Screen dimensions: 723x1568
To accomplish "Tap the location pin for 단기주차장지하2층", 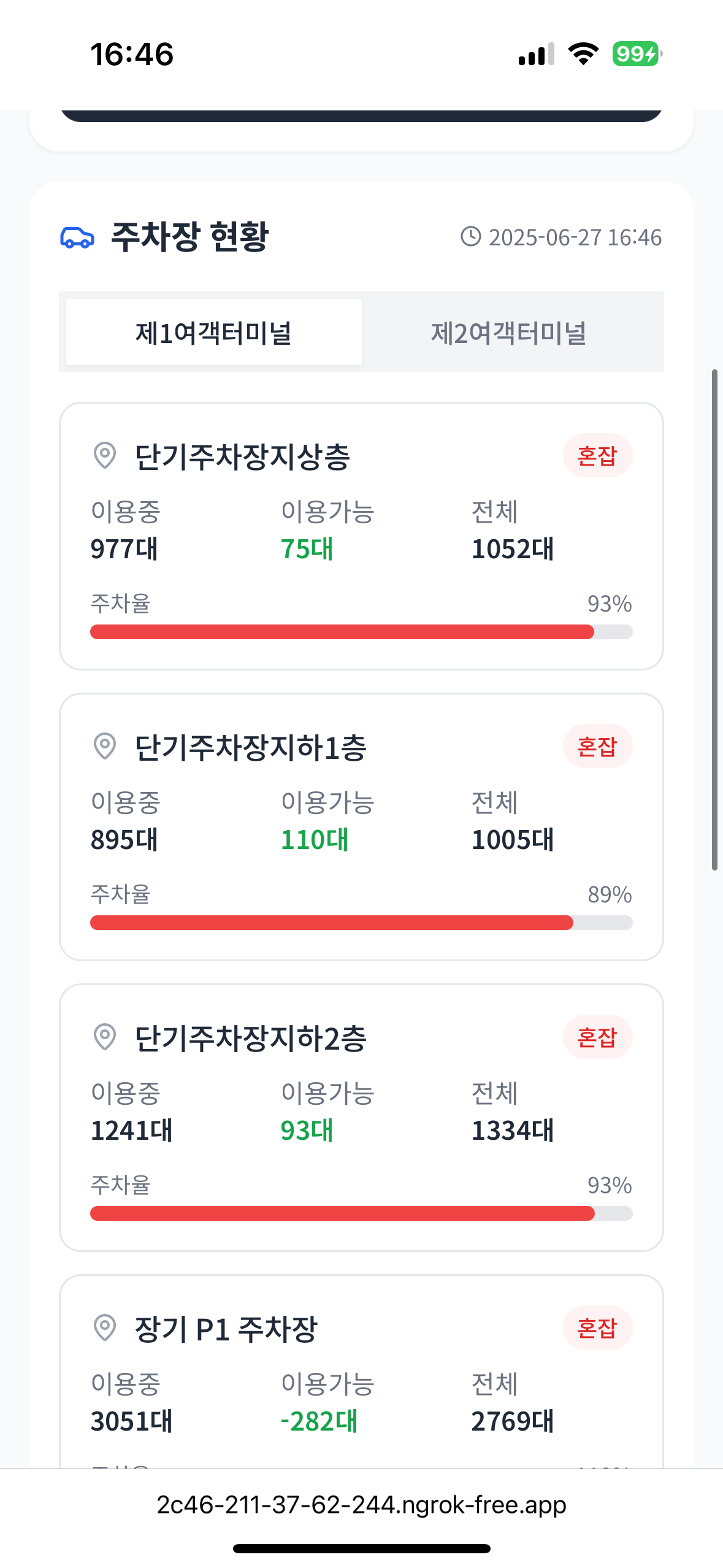I will [104, 1037].
